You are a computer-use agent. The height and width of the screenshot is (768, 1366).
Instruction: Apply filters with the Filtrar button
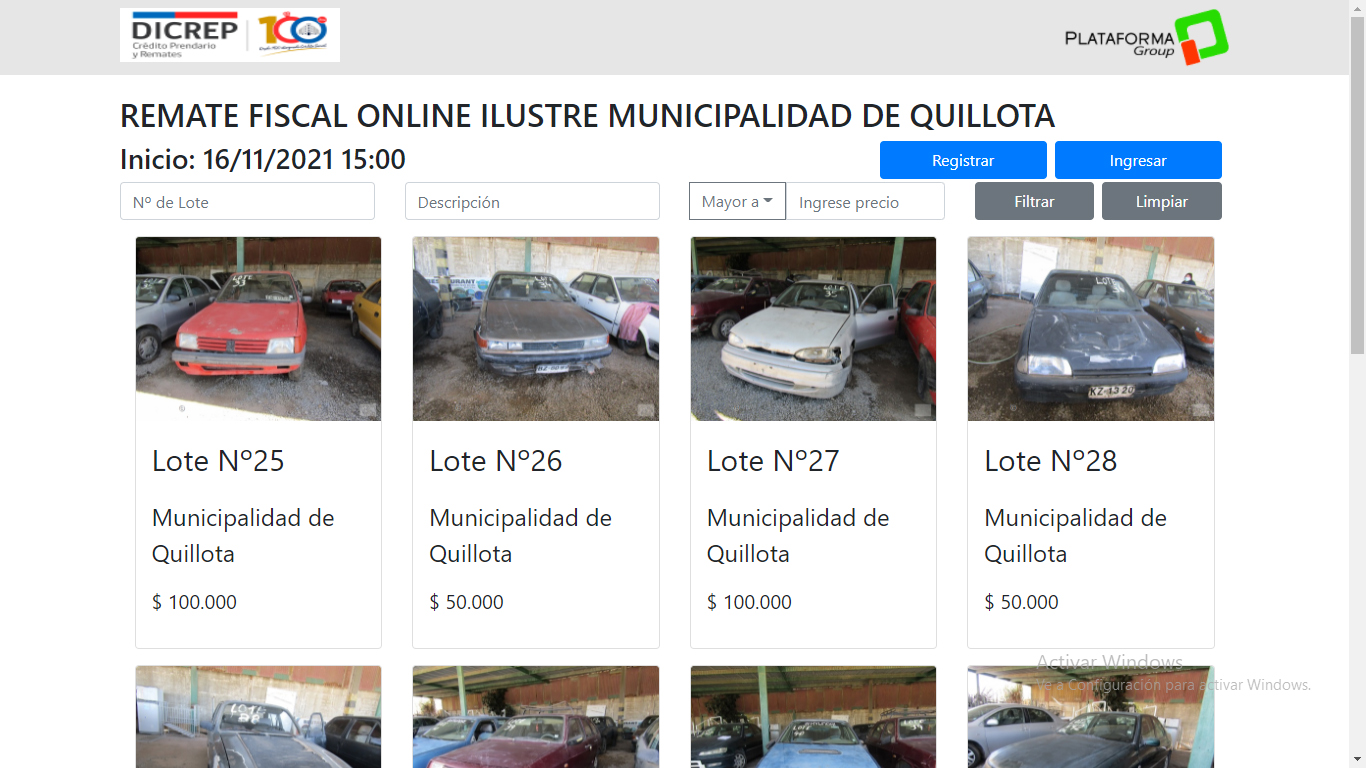[x=1034, y=201]
